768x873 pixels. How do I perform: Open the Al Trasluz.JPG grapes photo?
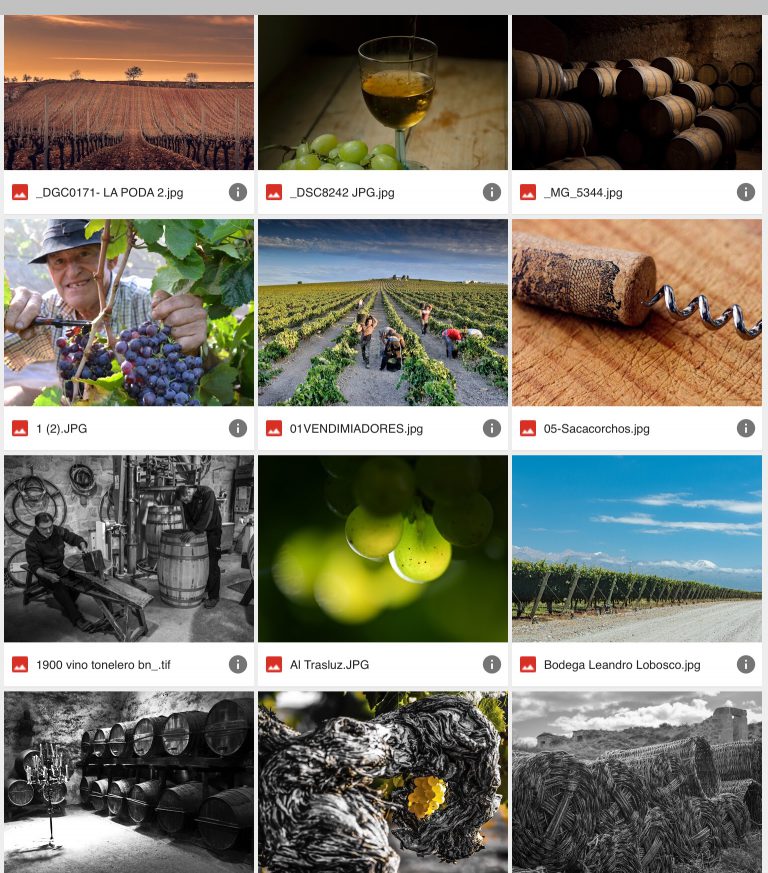pyautogui.click(x=383, y=548)
